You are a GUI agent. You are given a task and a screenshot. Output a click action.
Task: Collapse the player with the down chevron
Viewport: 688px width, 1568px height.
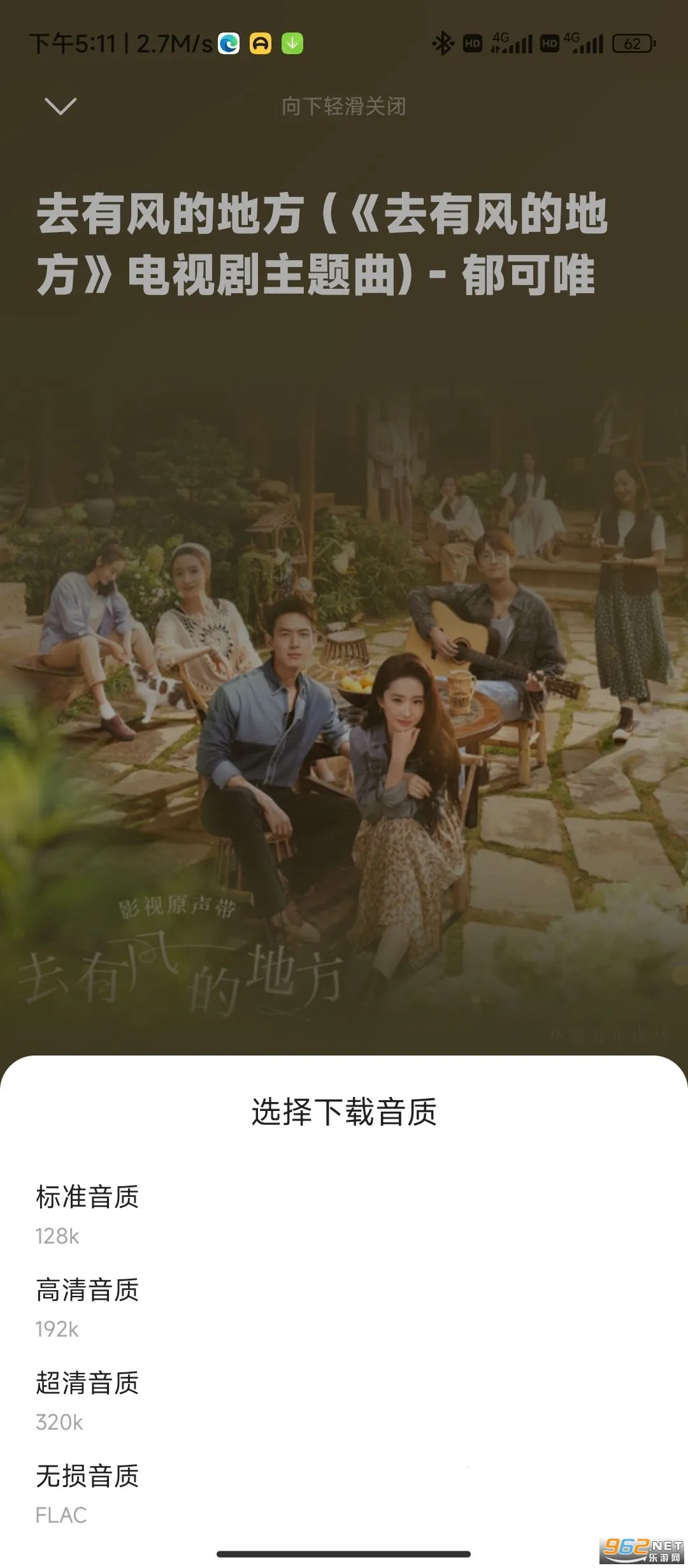60,106
